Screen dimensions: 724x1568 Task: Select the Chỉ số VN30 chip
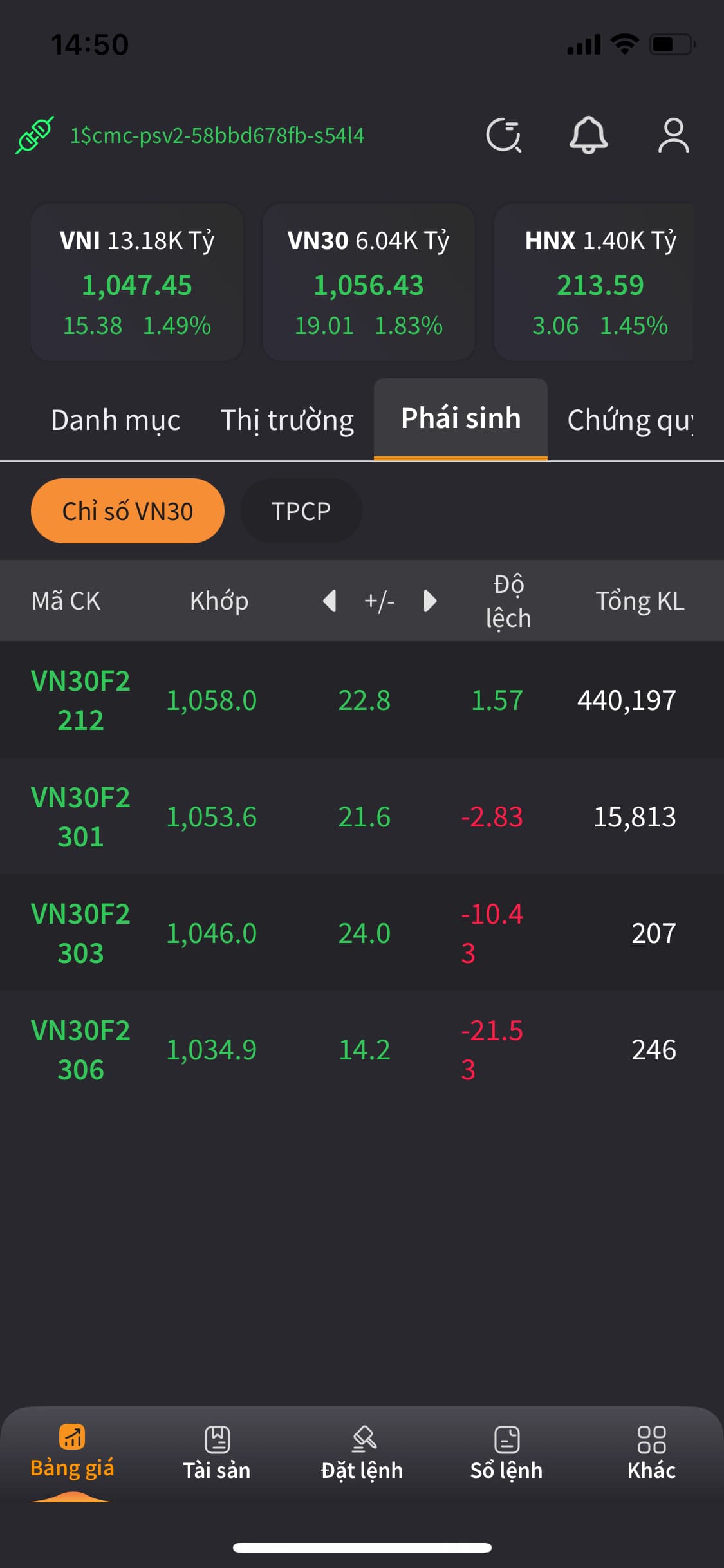click(127, 511)
